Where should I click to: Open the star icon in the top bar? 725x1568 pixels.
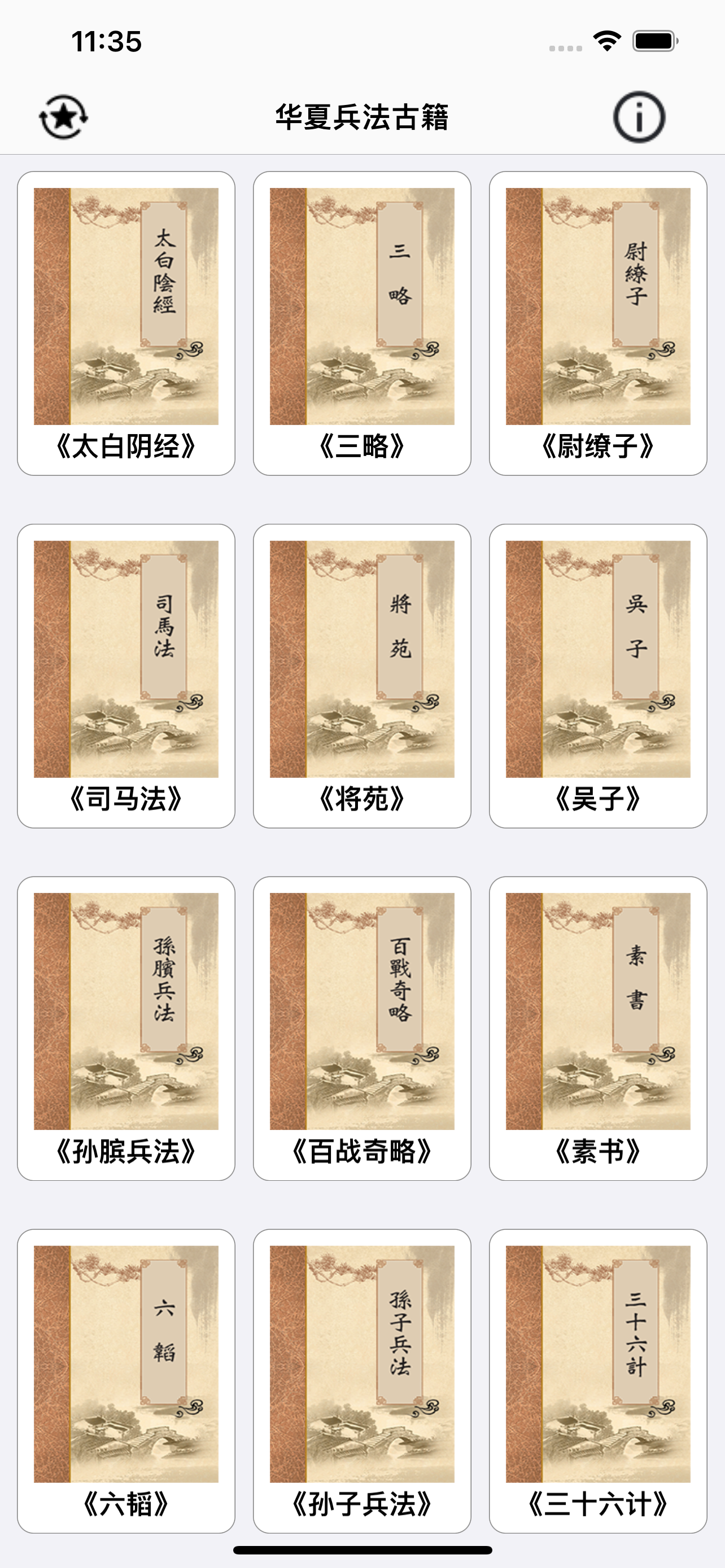tap(63, 117)
